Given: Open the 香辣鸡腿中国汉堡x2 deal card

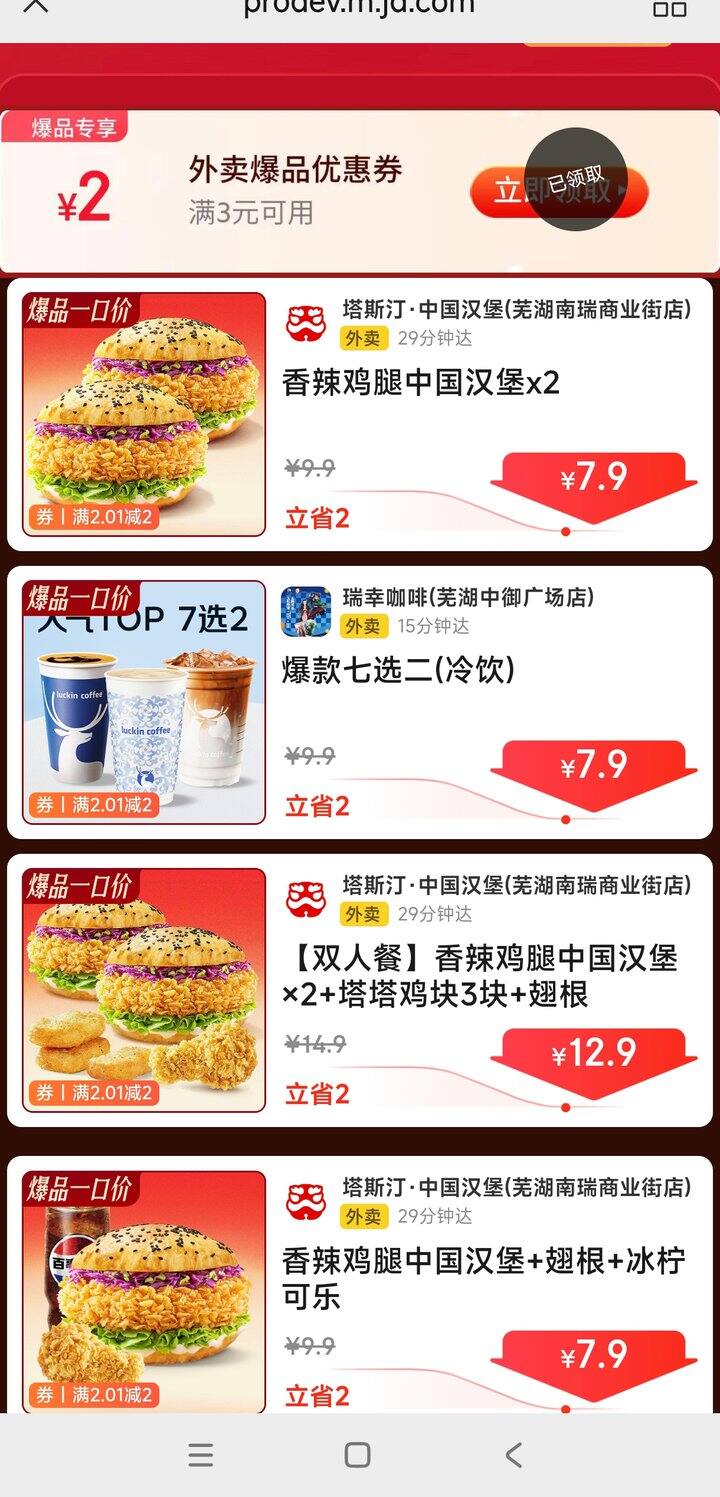Looking at the screenshot, I should (x=421, y=383).
